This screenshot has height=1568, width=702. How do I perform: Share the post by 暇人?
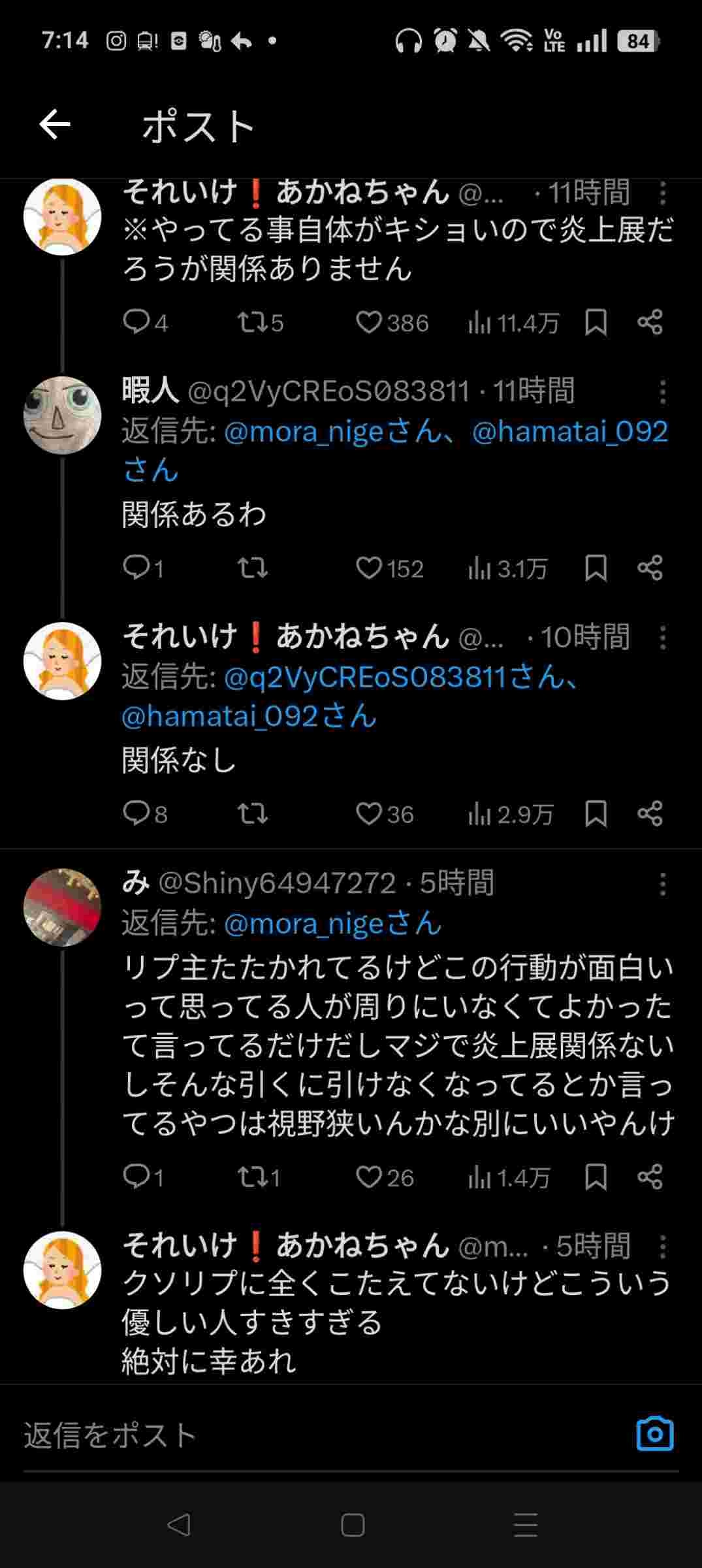(x=650, y=568)
